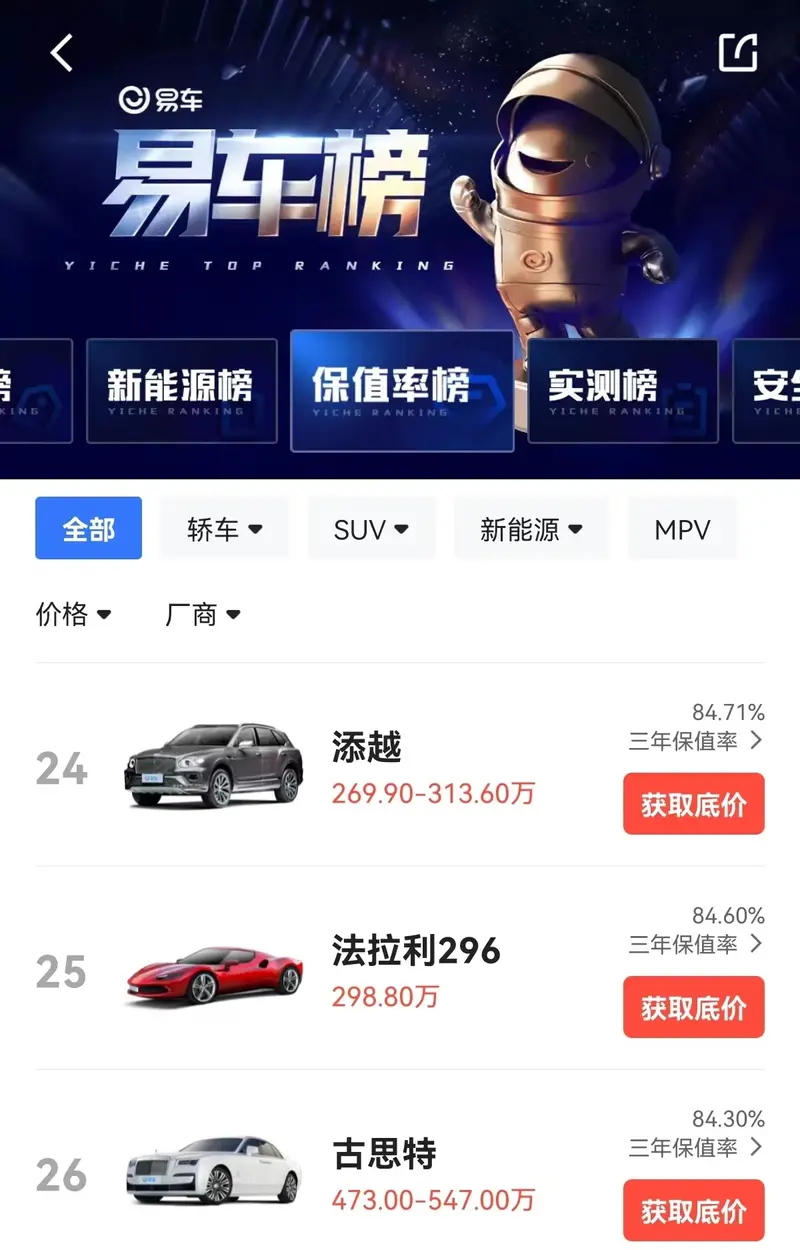Open the 法拉利296 car entry
Viewport: 800px width, 1250px height.
(x=415, y=950)
